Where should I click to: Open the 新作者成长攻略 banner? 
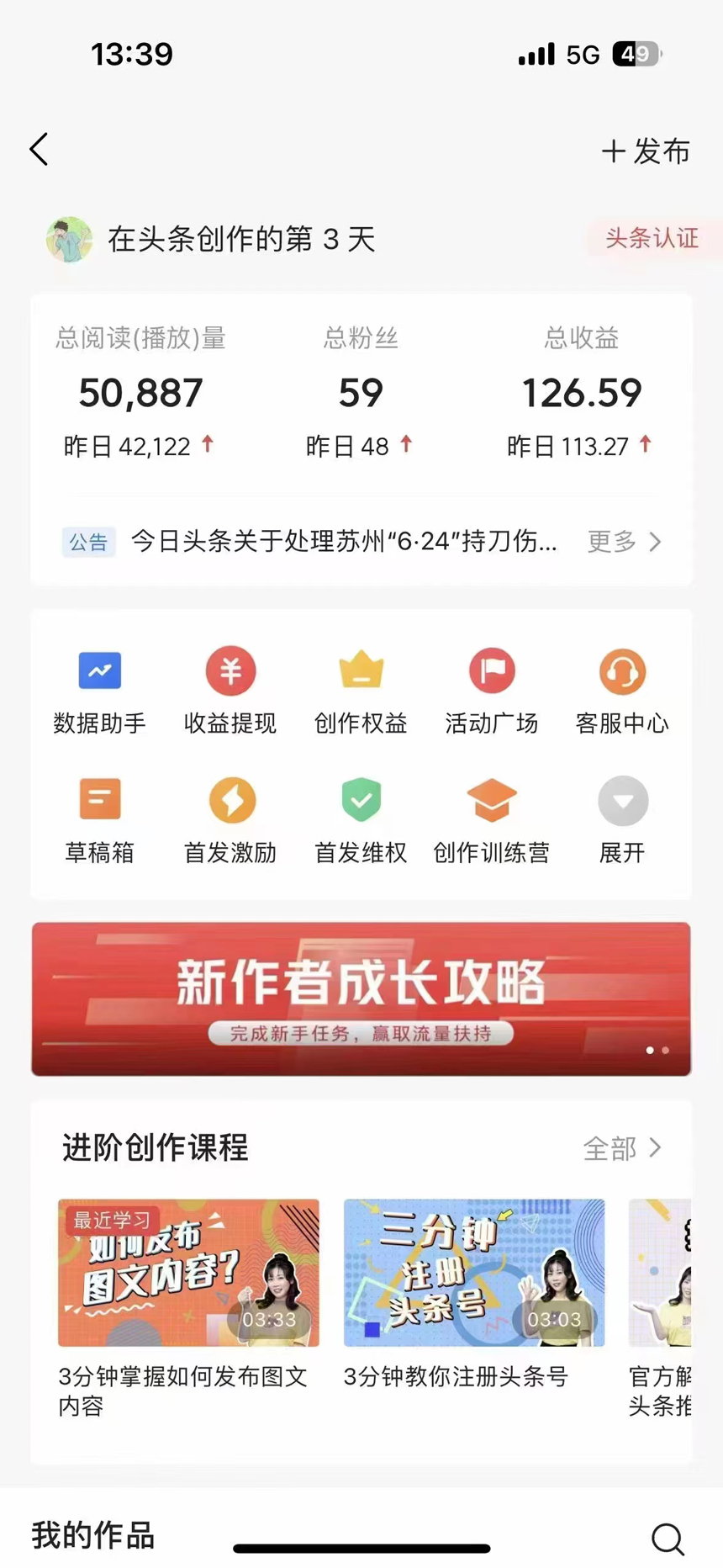361,999
